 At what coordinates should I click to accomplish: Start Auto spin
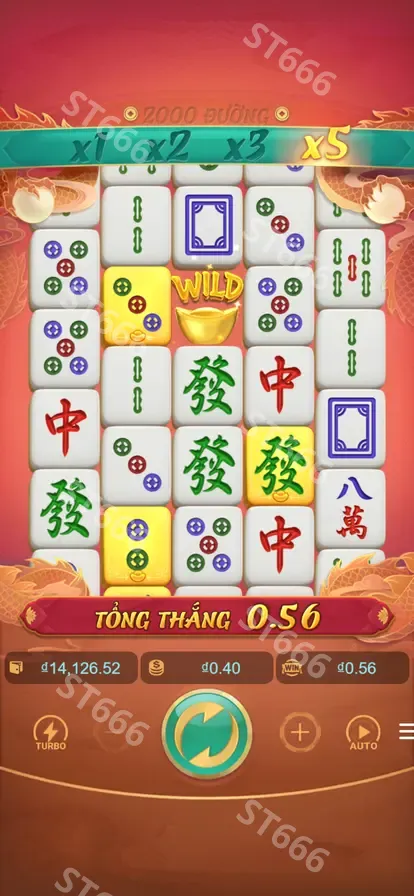363,733
